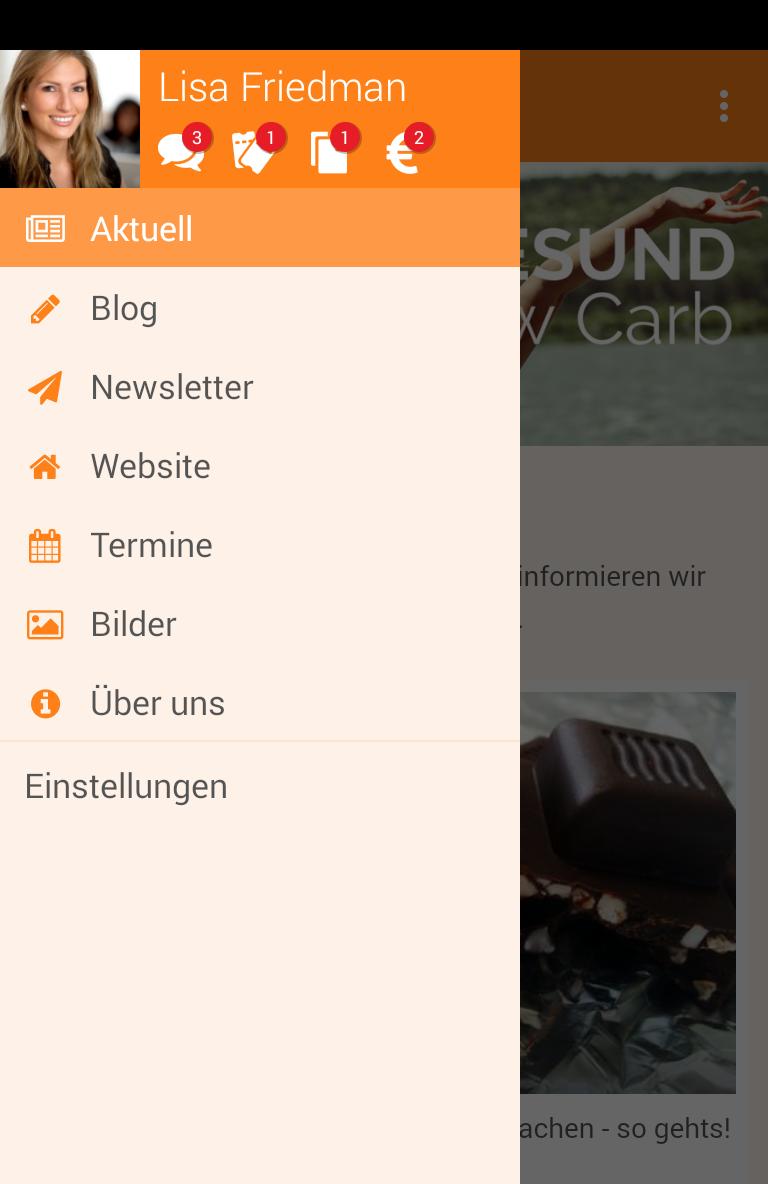Open the three-dot overflow menu
This screenshot has width=768, height=1184.
[723, 106]
